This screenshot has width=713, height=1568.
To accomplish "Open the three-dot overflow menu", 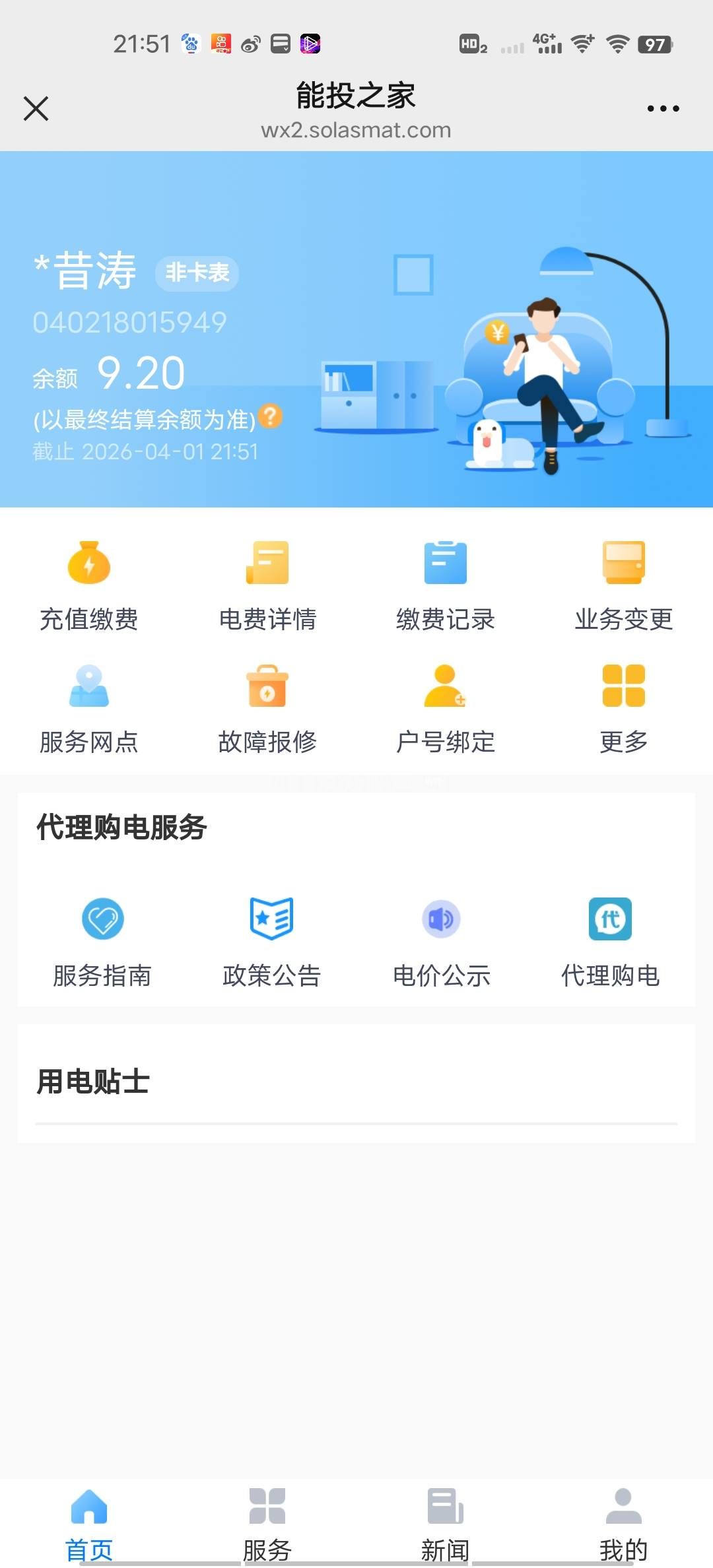I will (663, 109).
